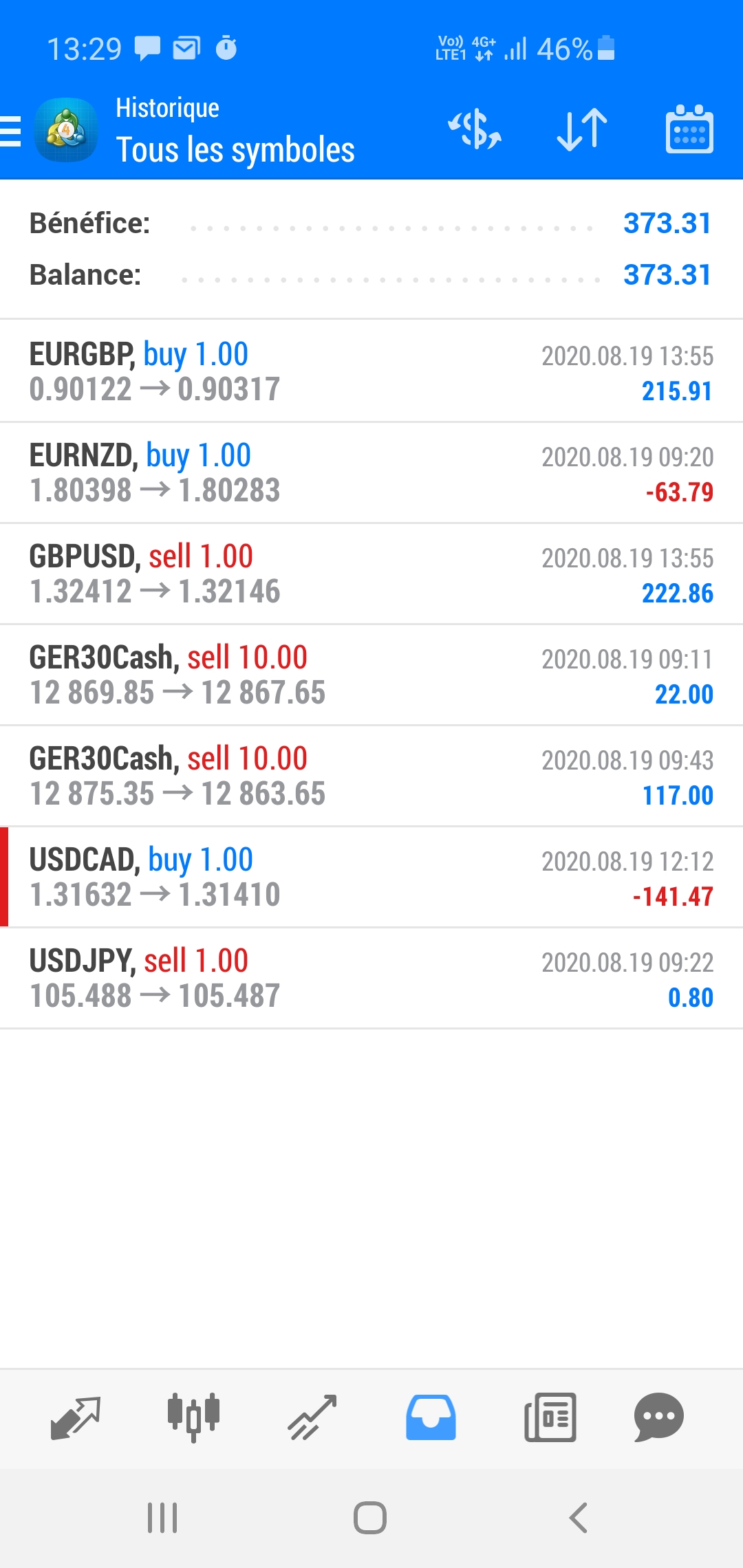Show the USDJPY sell trade details

[x=371, y=978]
